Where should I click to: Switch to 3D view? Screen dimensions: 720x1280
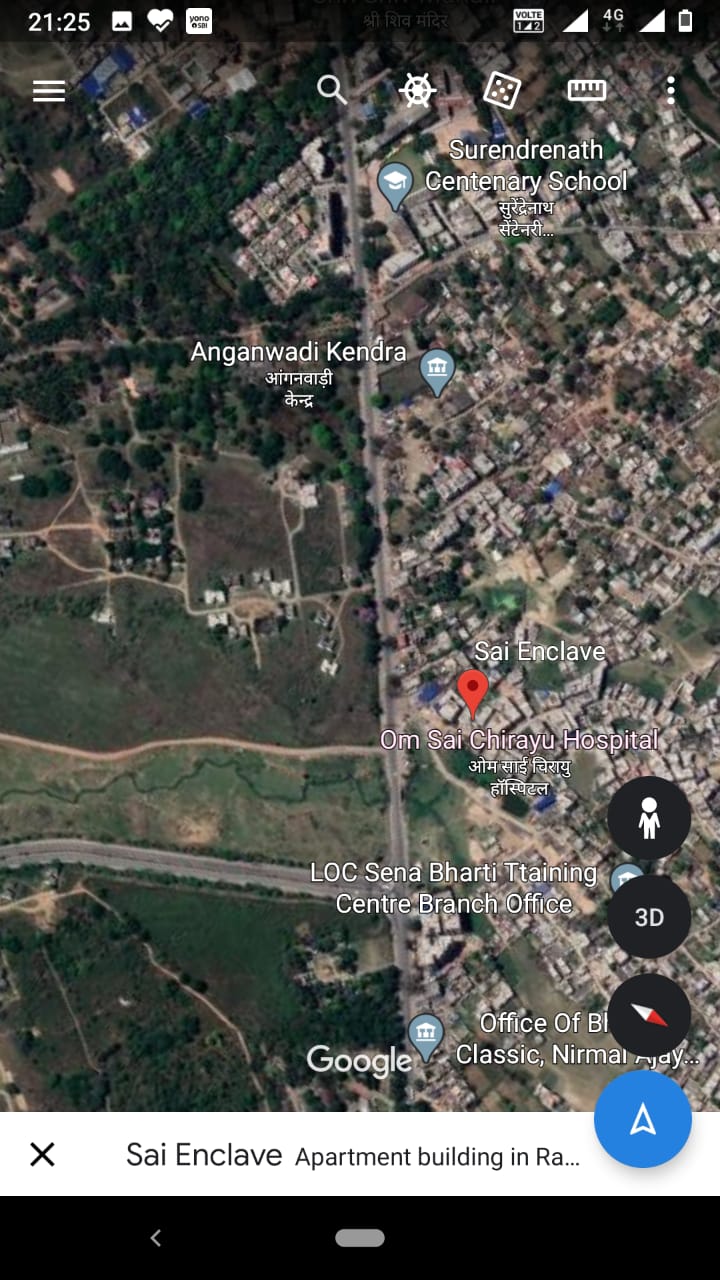click(x=649, y=917)
